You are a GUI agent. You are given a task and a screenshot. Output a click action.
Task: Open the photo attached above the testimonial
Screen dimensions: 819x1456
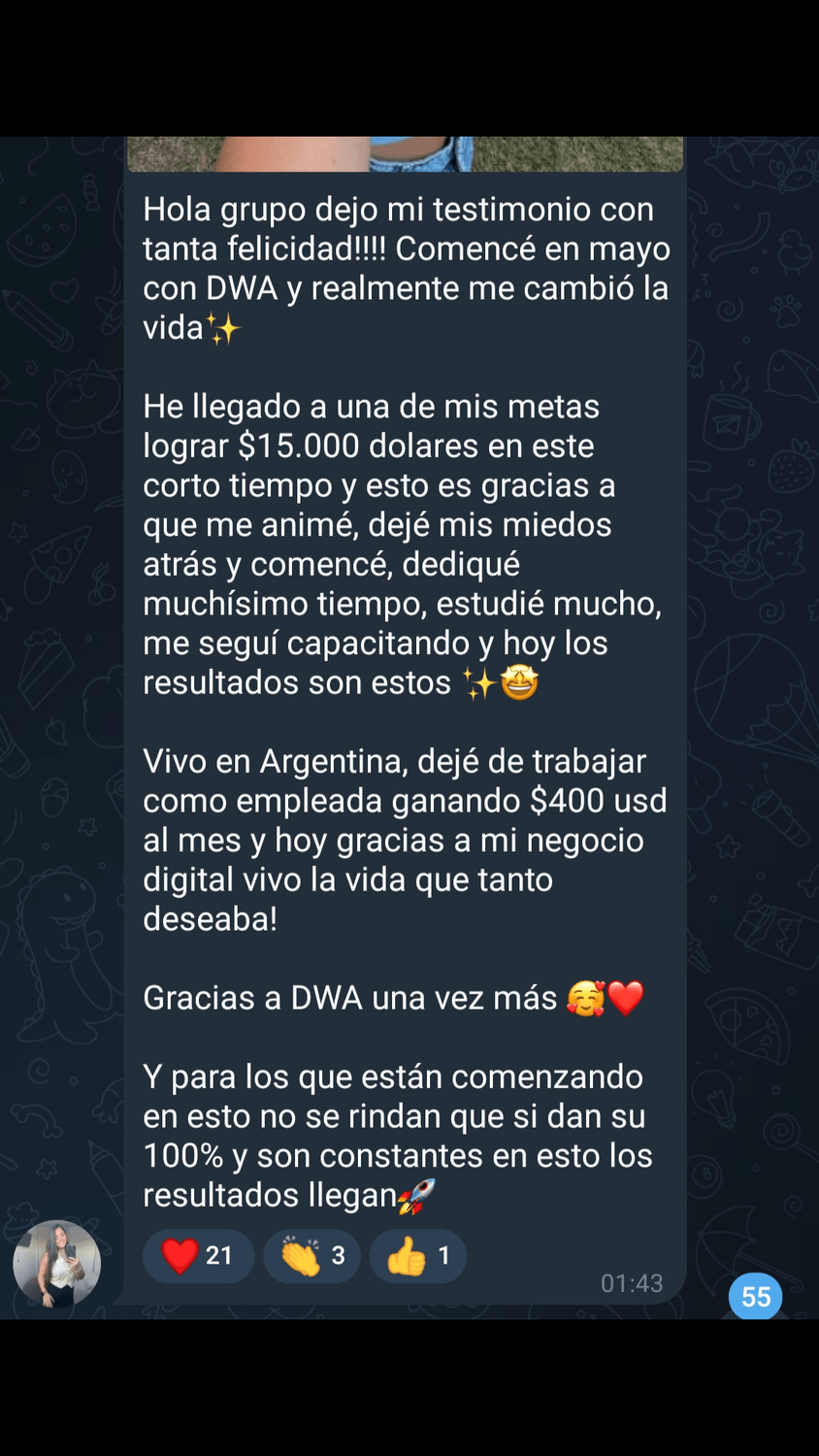(x=405, y=154)
